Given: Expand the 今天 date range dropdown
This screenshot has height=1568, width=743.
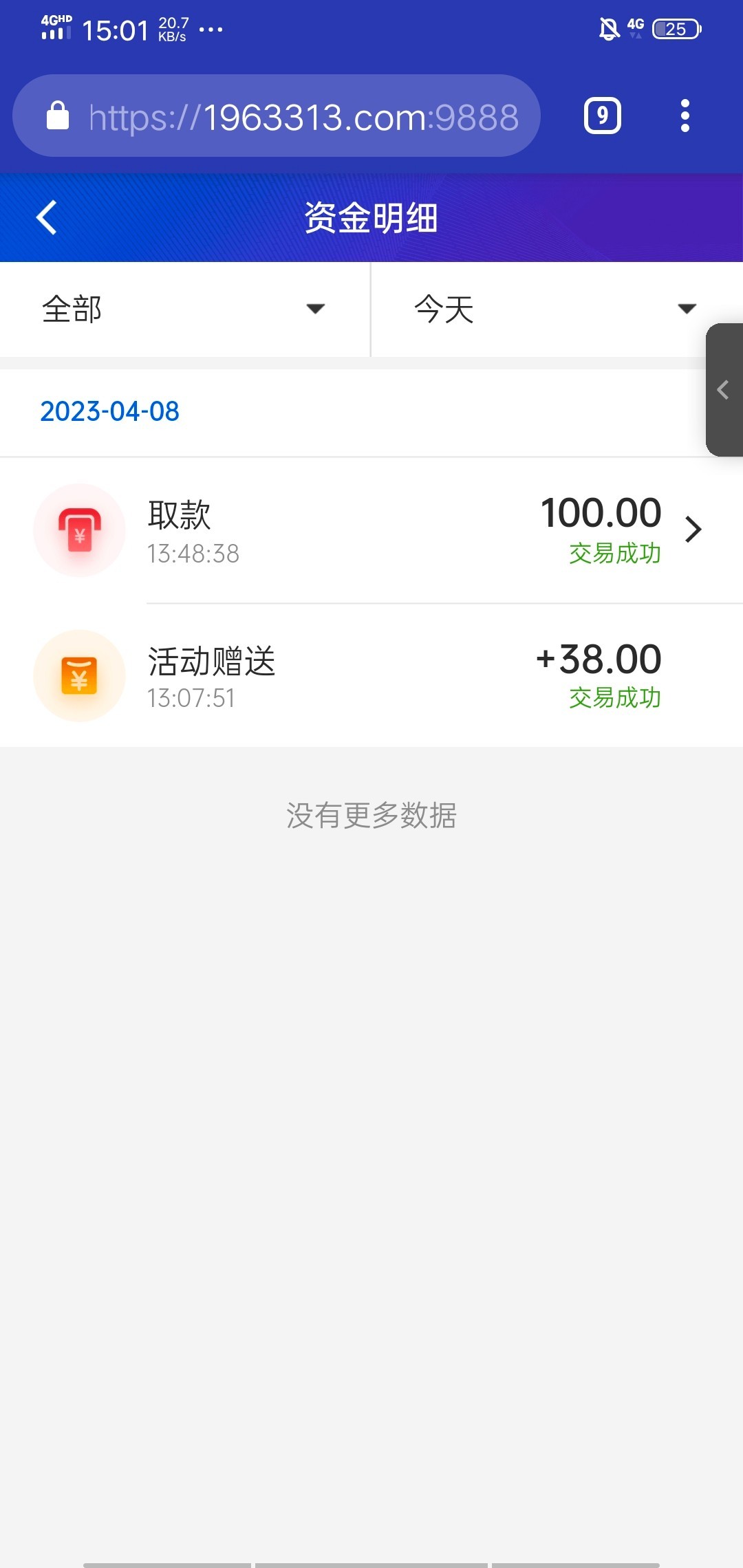Looking at the screenshot, I should point(554,309).
